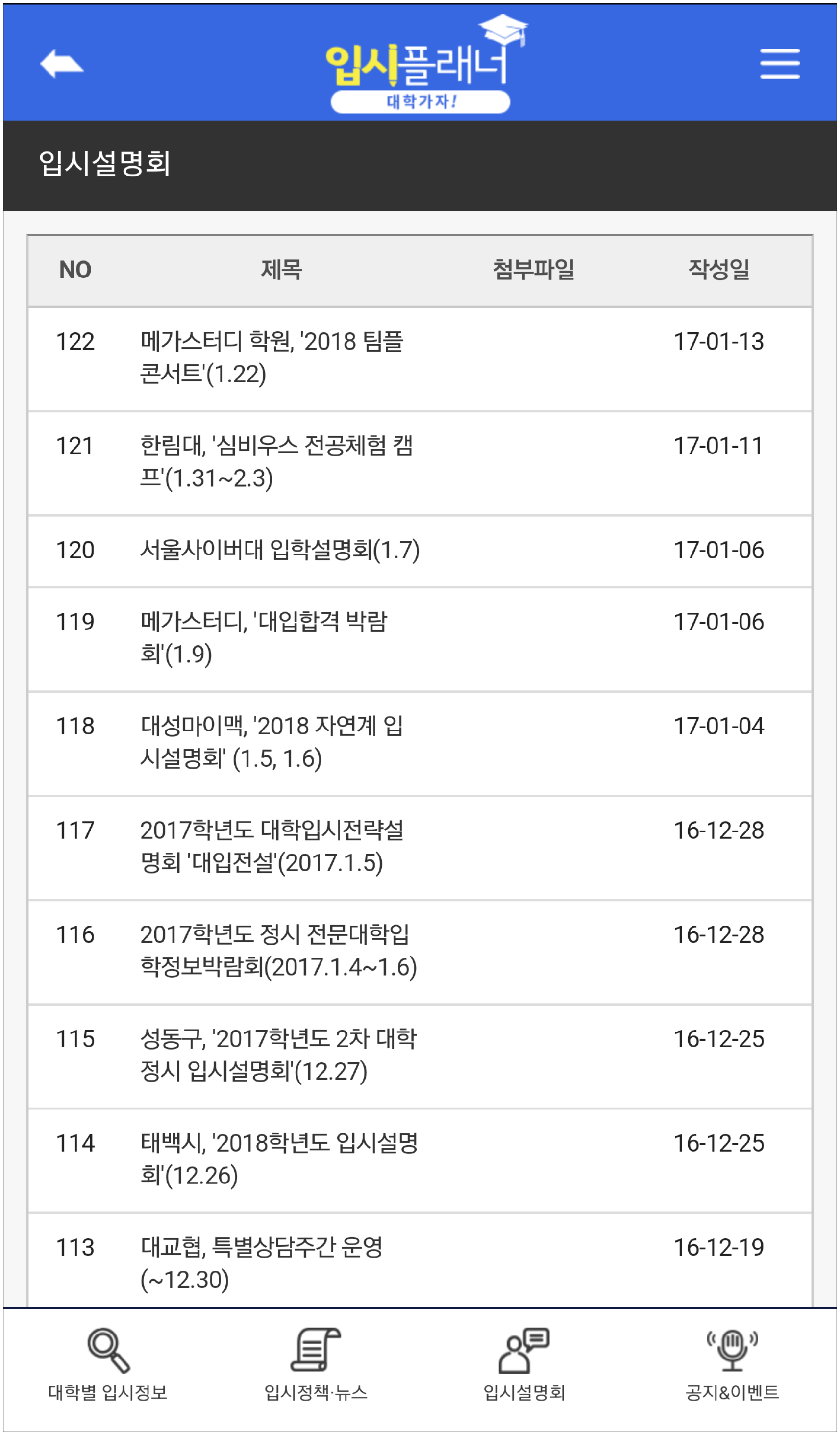View post 119 메가스터디 대입합격 박람회
840x1435 pixels.
pos(264,638)
